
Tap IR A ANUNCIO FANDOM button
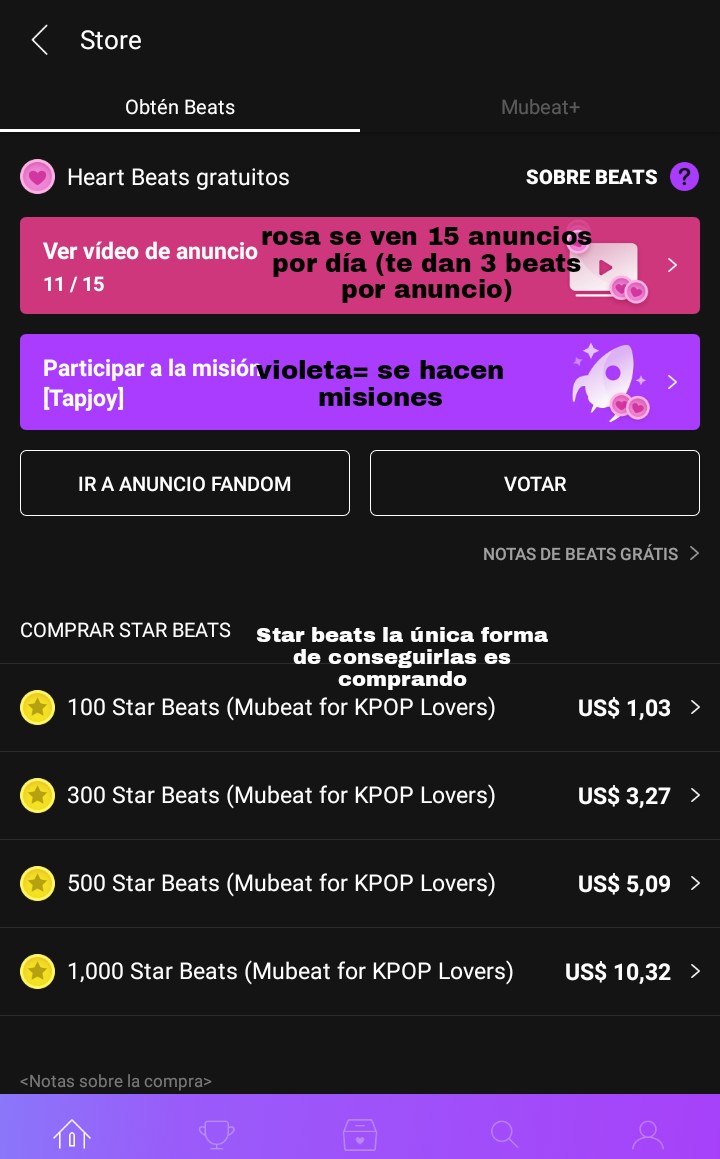(x=185, y=484)
